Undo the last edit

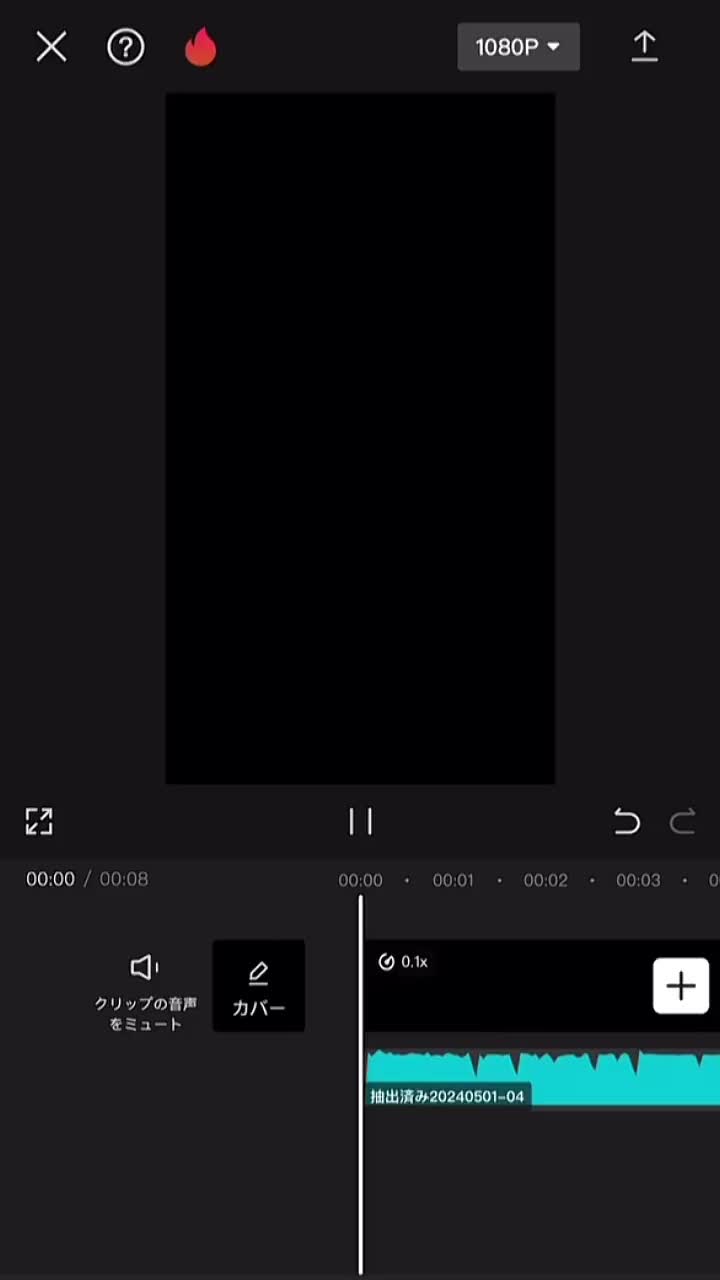tap(627, 822)
